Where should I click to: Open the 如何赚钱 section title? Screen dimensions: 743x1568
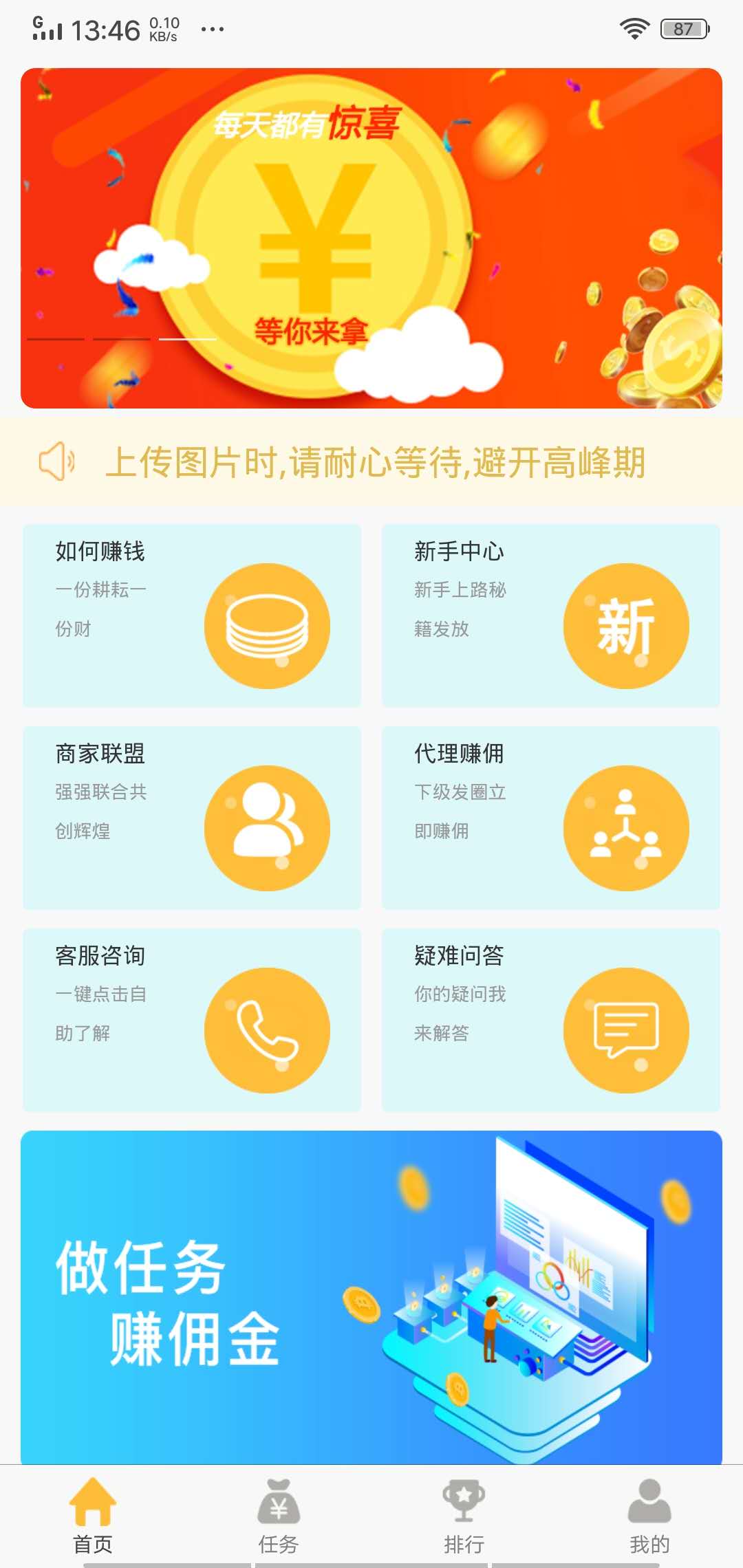pyautogui.click(x=100, y=552)
